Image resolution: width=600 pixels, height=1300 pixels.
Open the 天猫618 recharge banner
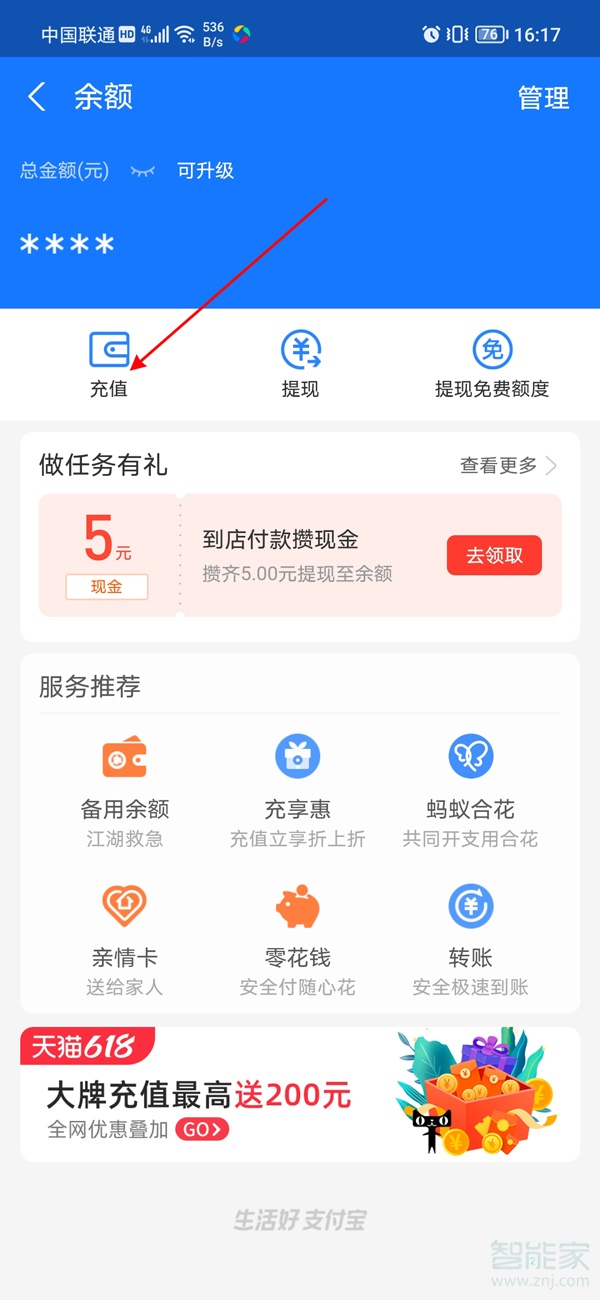[300, 1094]
